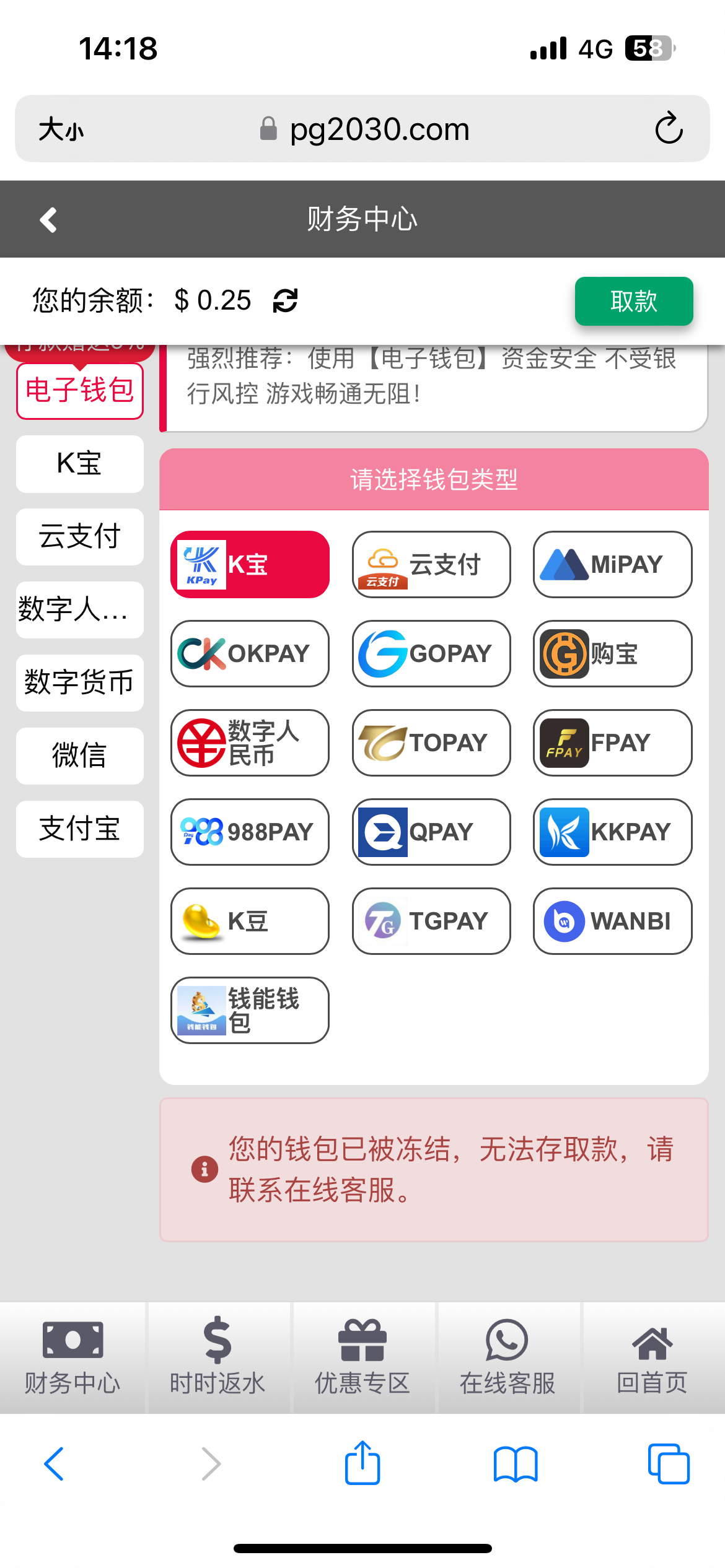
Task: Choose 钱能钱包 wallet
Action: (x=250, y=1011)
